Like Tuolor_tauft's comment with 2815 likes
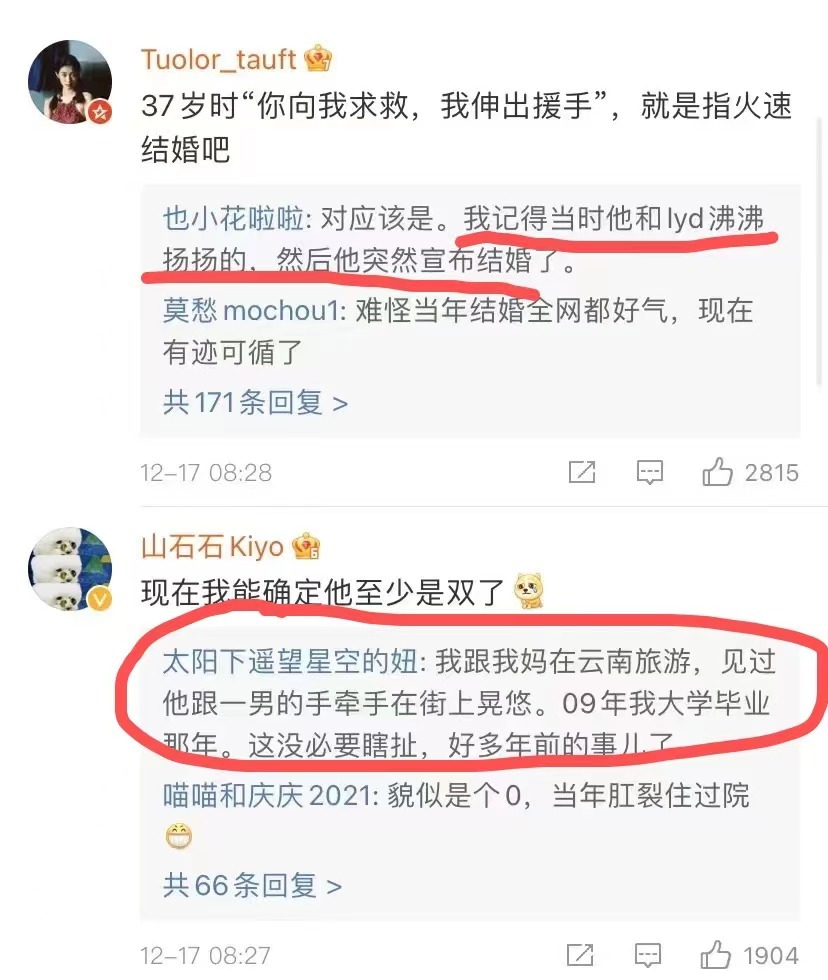Screen dimensions: 828x980 (x=718, y=472)
